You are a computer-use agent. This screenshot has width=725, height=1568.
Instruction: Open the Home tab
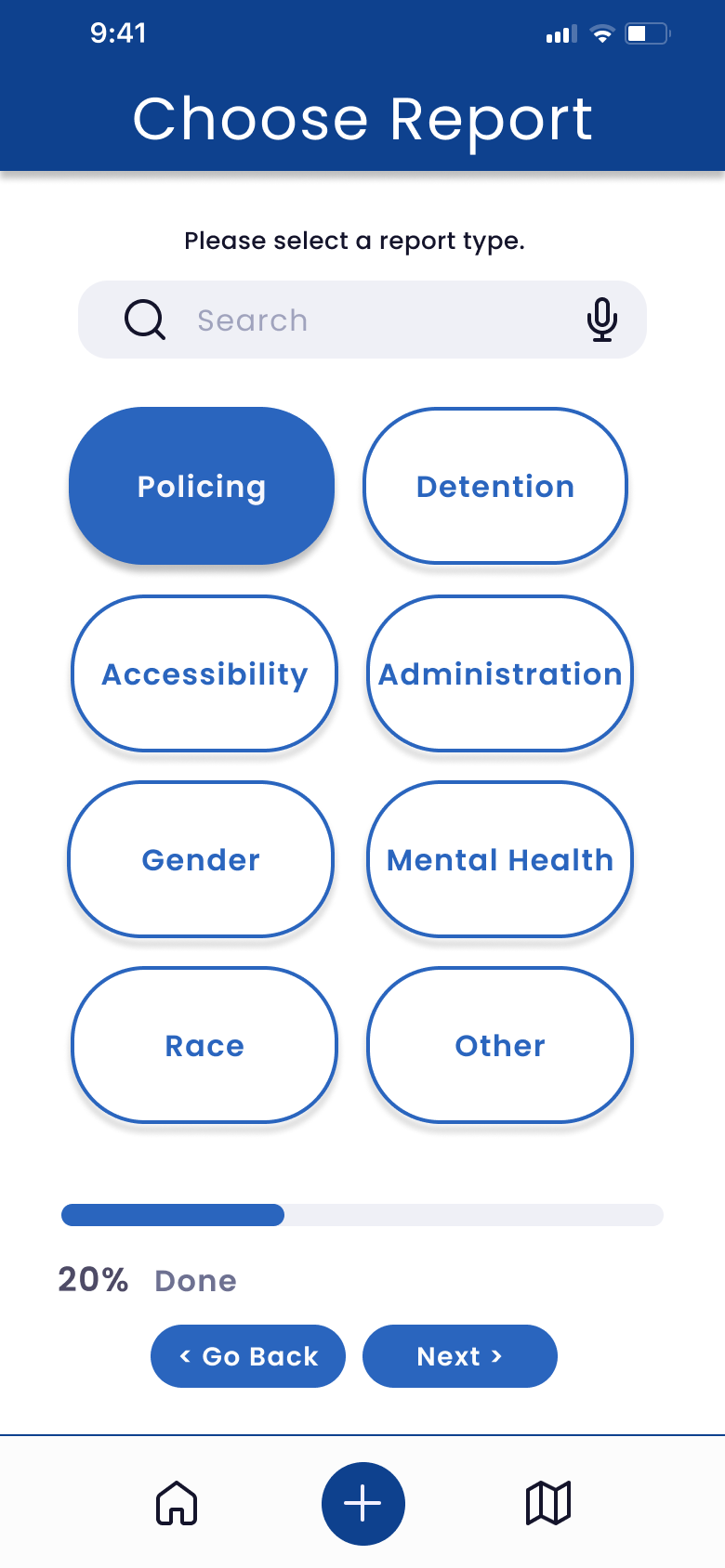[177, 1503]
